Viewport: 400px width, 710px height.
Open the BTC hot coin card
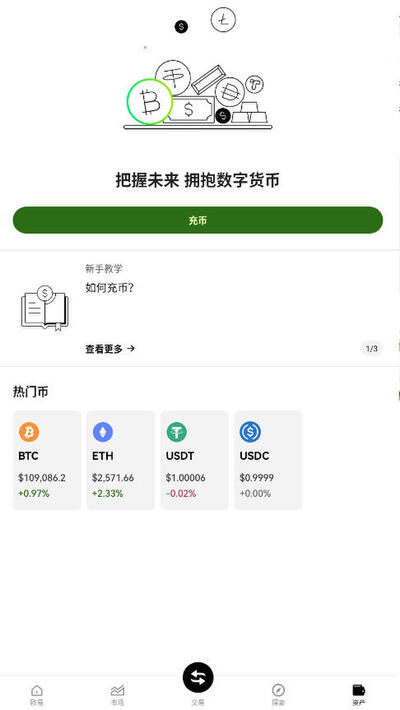[47, 460]
